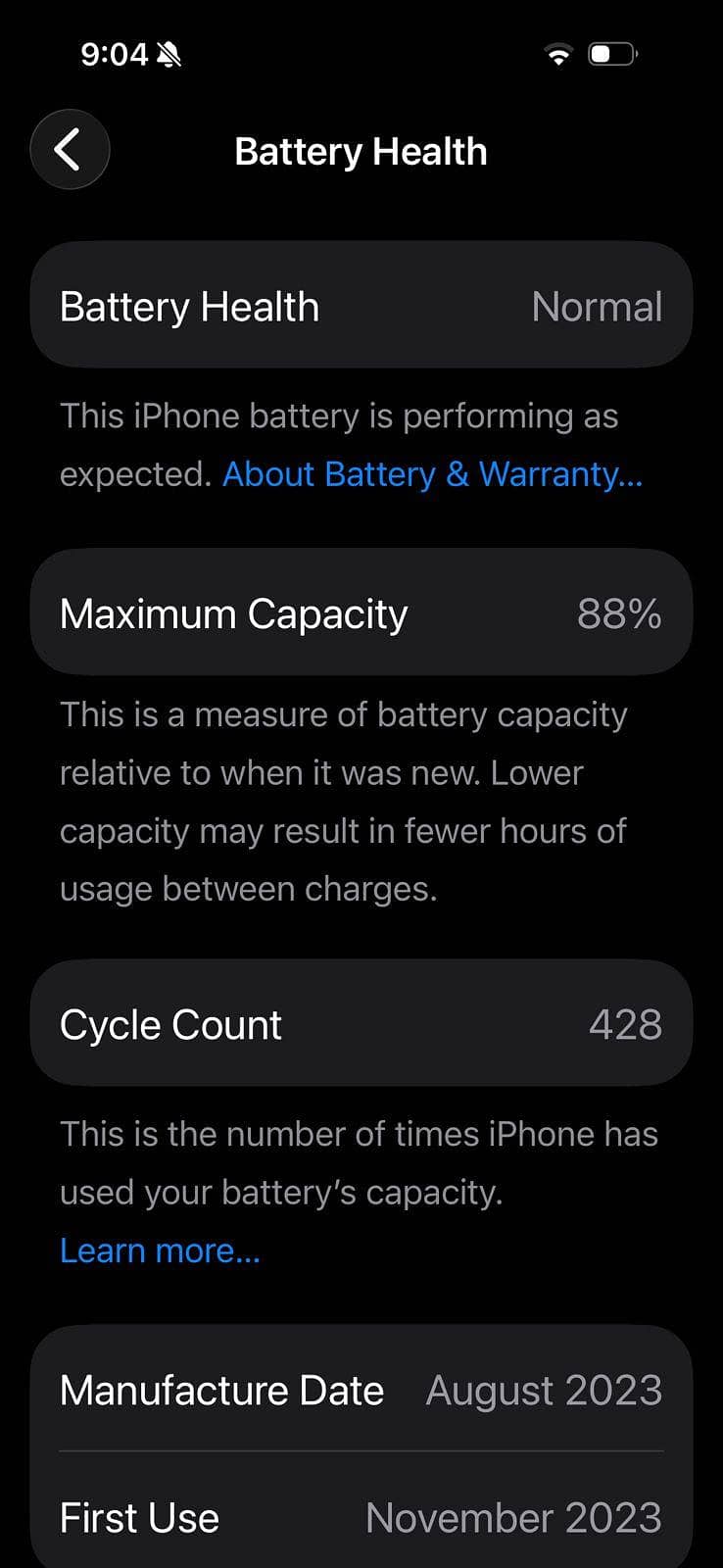723x1568 pixels.
Task: Tap the clock showing 9:04
Action: (114, 55)
